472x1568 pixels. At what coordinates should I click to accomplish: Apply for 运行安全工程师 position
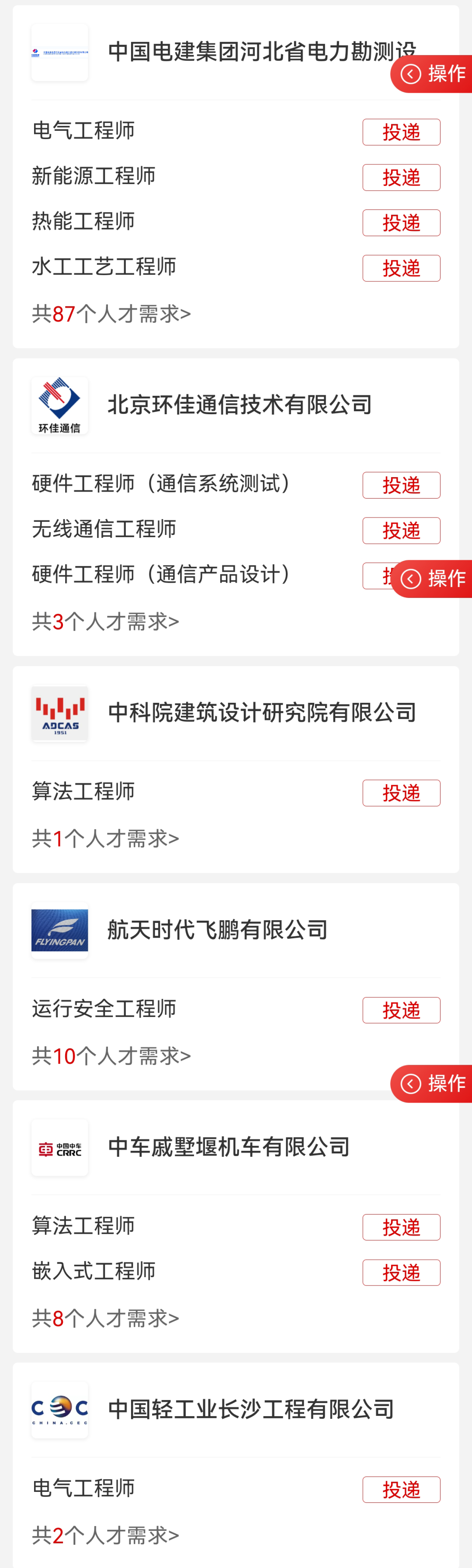(x=401, y=1010)
